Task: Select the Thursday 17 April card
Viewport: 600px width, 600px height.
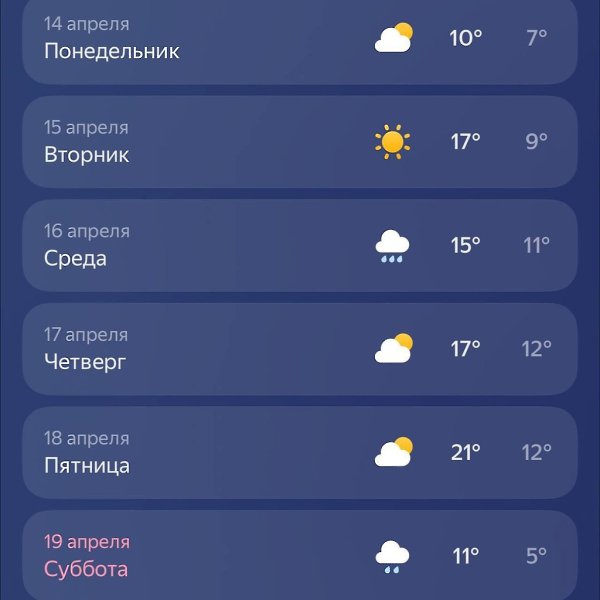Action: coord(300,350)
